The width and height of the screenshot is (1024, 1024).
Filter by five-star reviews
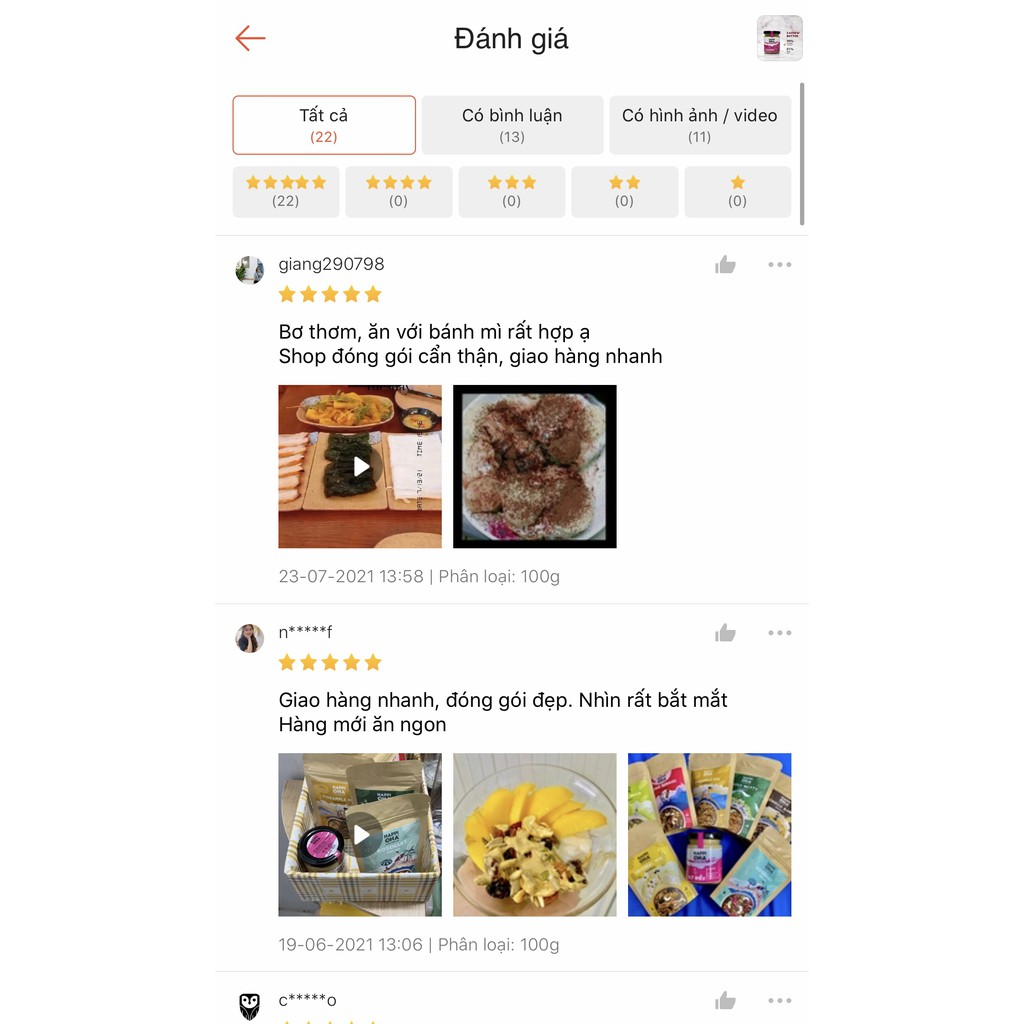tap(286, 191)
